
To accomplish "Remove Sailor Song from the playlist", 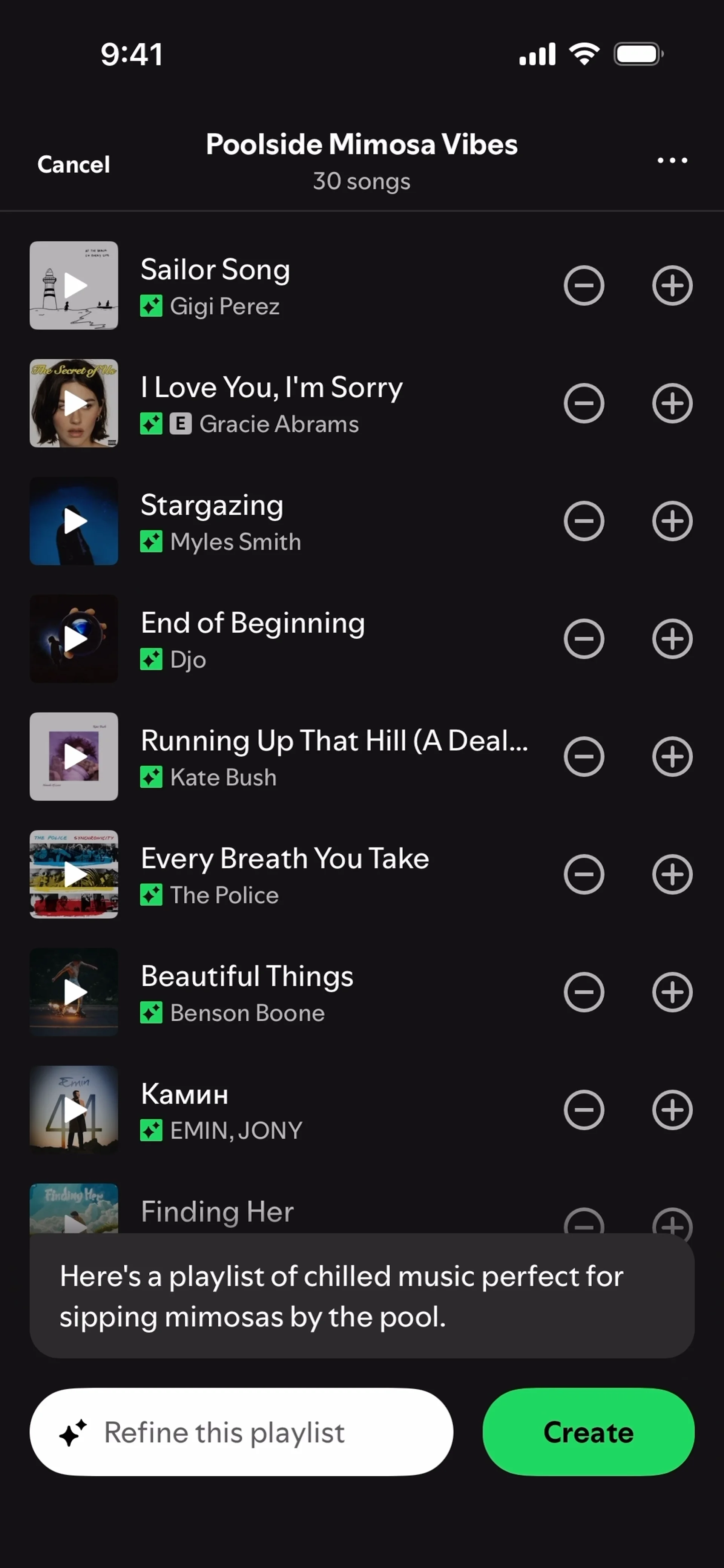I will [583, 285].
